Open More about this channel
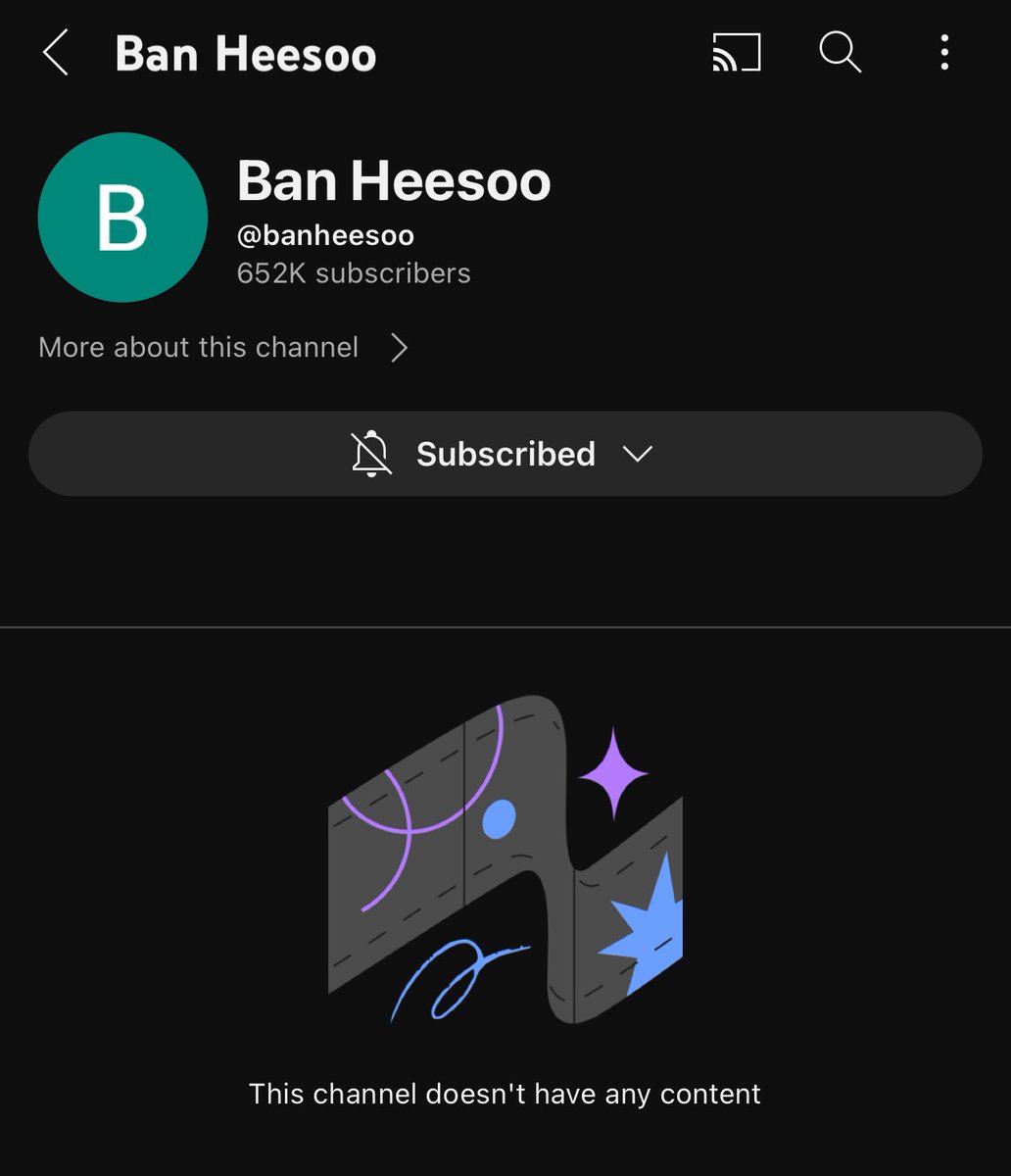1011x1176 pixels. click(x=223, y=348)
